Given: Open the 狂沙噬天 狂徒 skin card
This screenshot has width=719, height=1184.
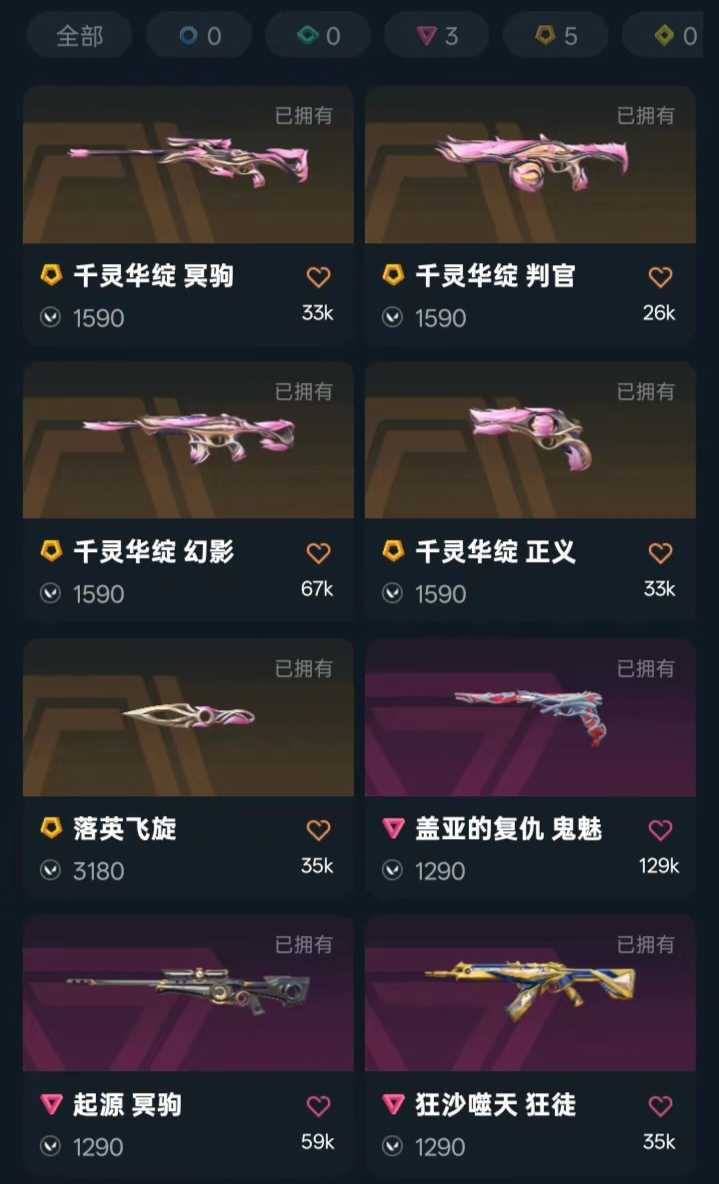Looking at the screenshot, I should tap(530, 1045).
